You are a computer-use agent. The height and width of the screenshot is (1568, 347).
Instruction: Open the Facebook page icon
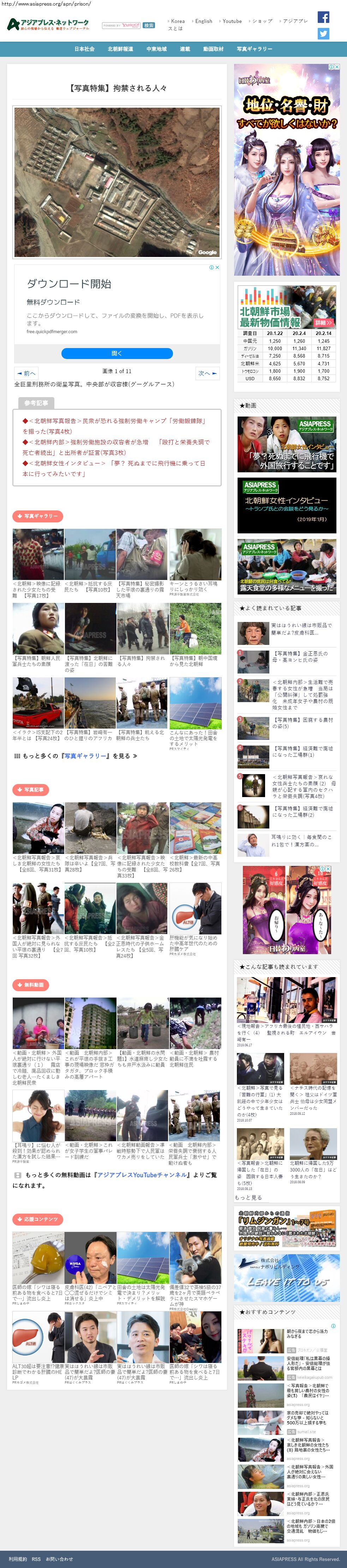point(323,17)
